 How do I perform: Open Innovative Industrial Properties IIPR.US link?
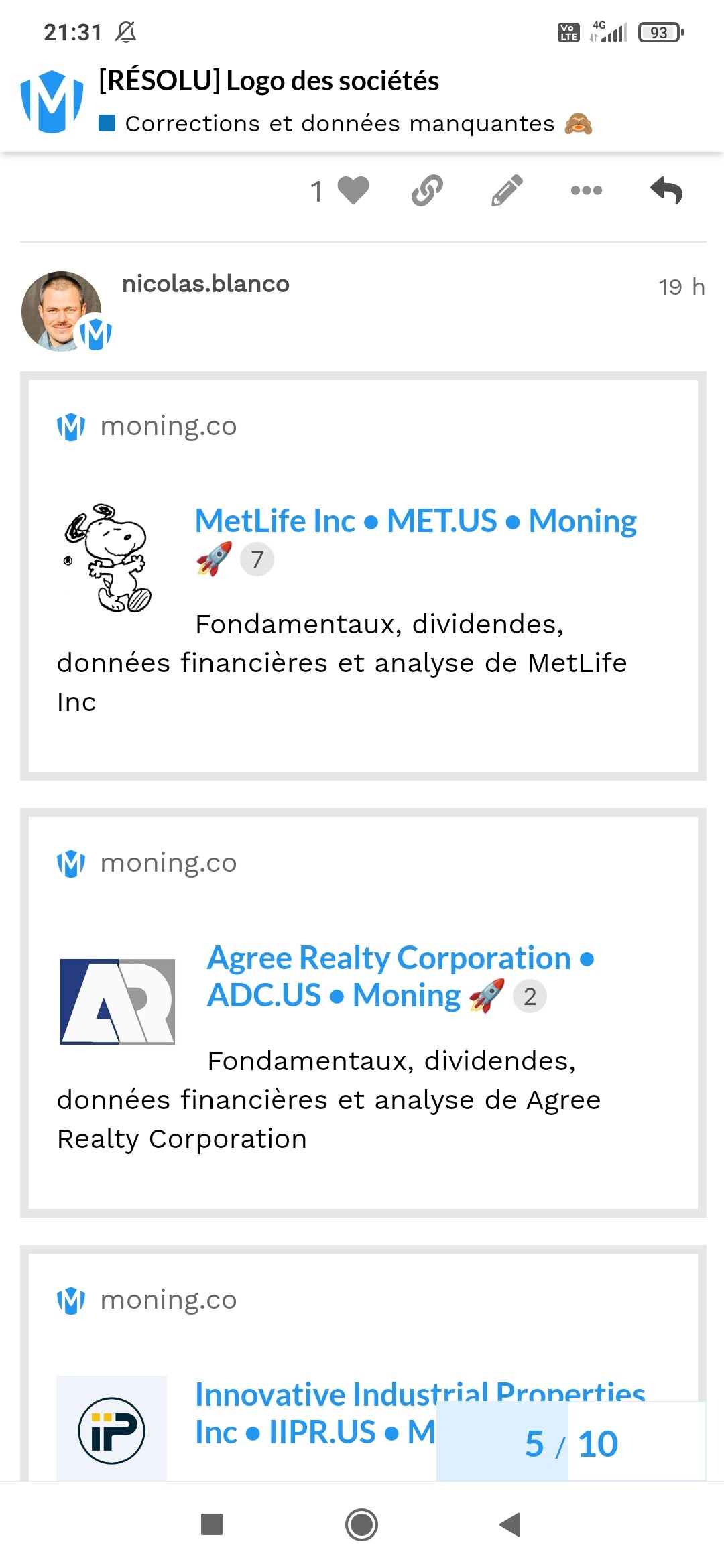[315, 1413]
